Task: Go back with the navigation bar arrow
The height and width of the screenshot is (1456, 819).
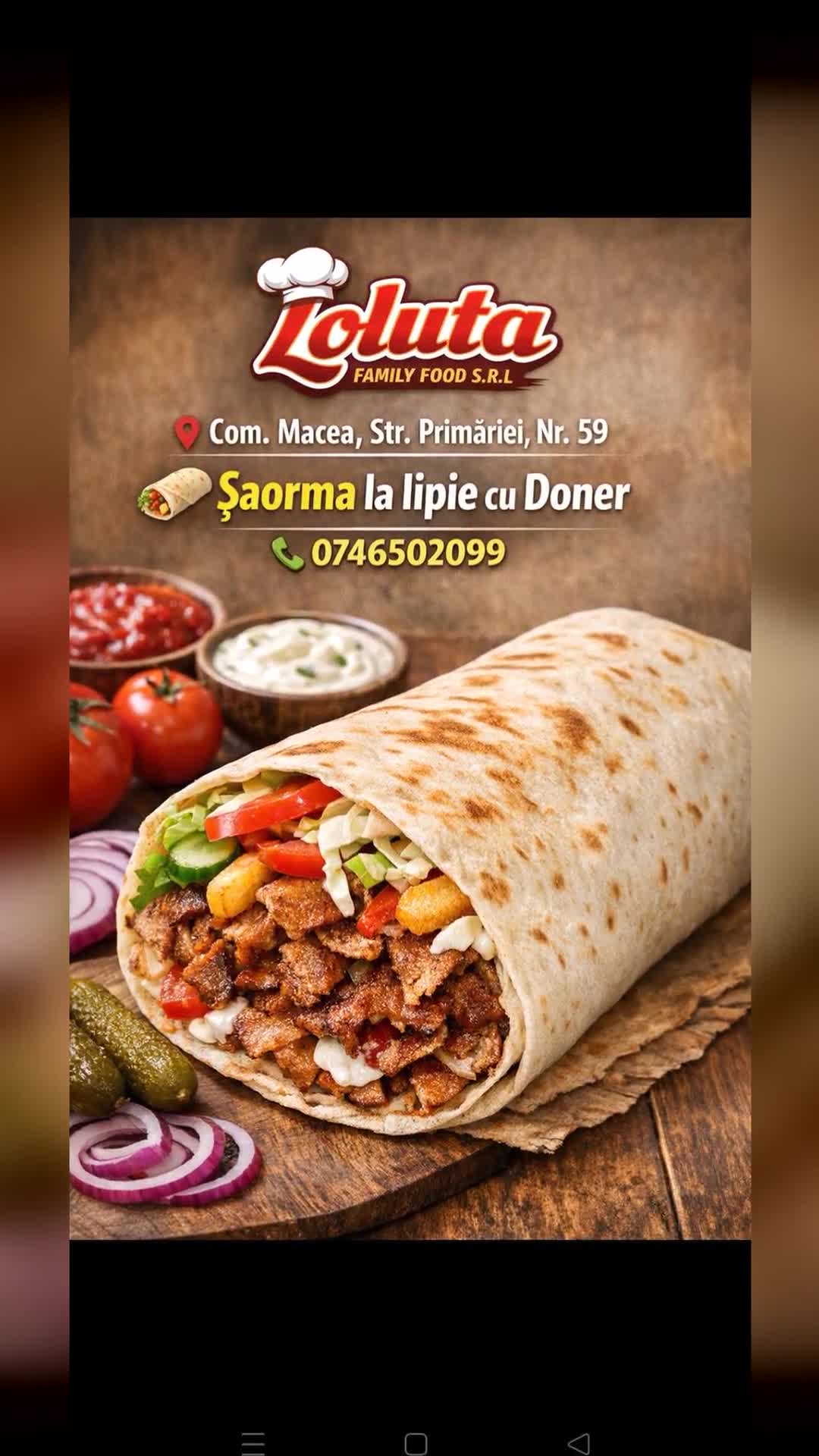Action: pos(579,1444)
